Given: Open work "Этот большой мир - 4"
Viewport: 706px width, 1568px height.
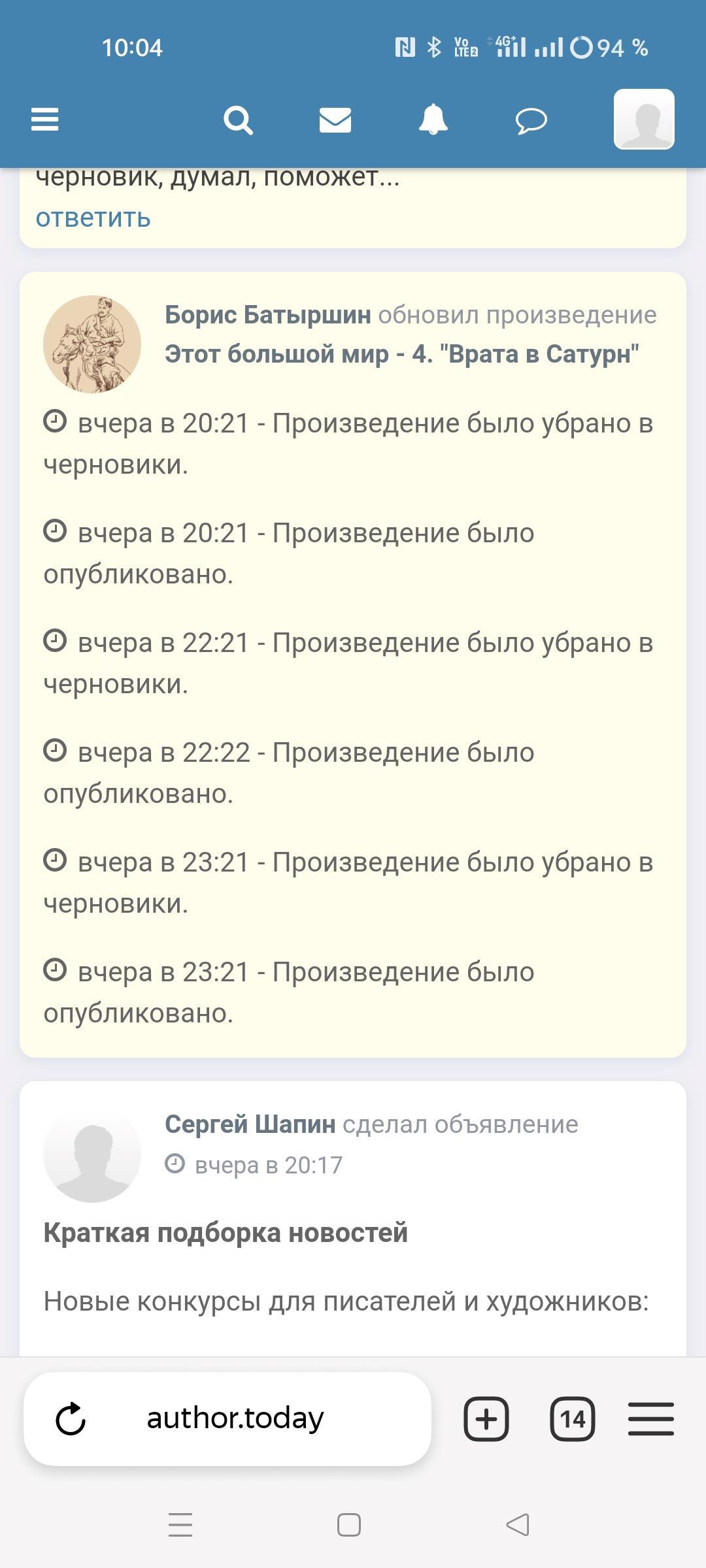Looking at the screenshot, I should coord(401,354).
